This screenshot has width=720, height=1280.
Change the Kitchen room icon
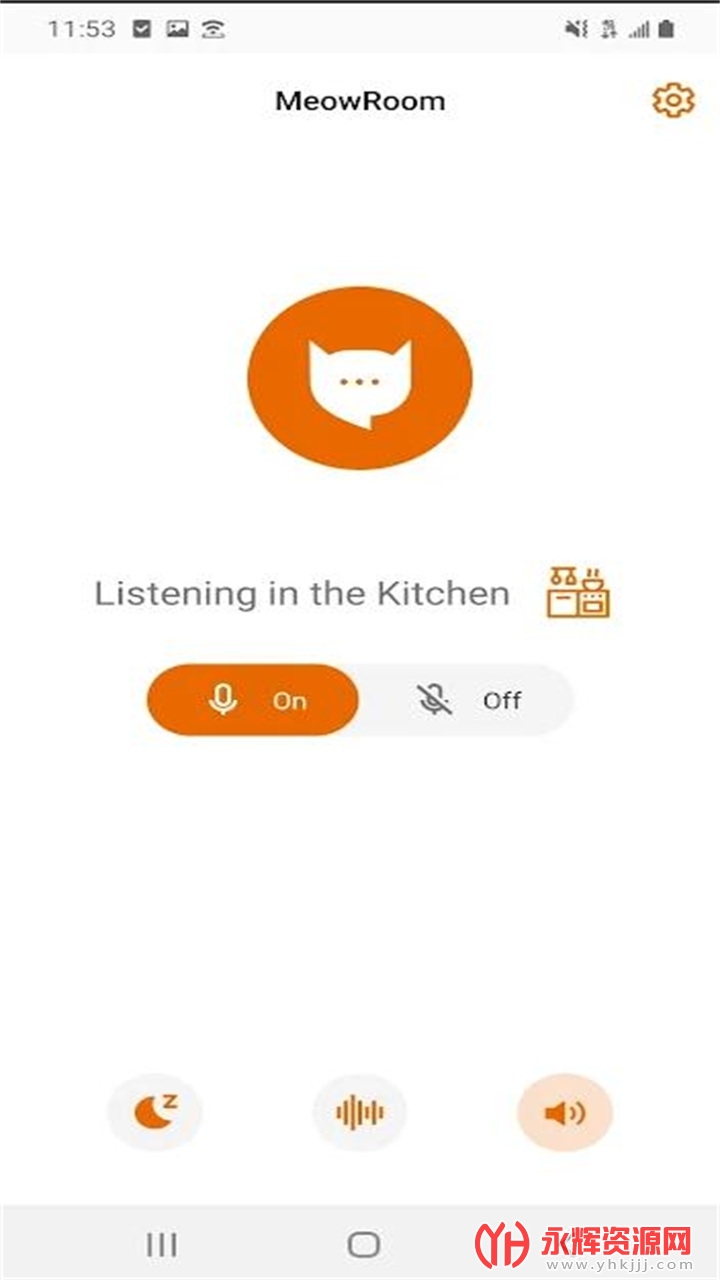[x=578, y=592]
